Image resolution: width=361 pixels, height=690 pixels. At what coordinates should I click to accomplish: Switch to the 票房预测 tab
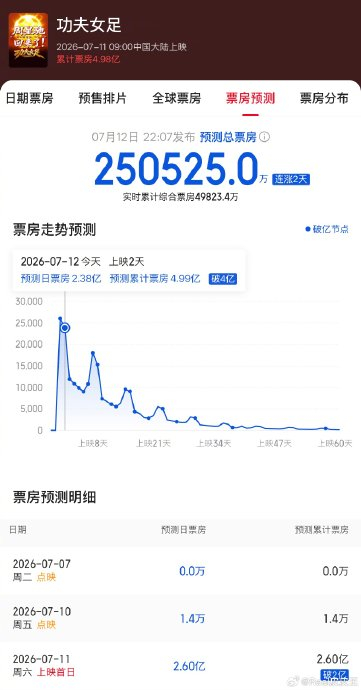[x=250, y=98]
